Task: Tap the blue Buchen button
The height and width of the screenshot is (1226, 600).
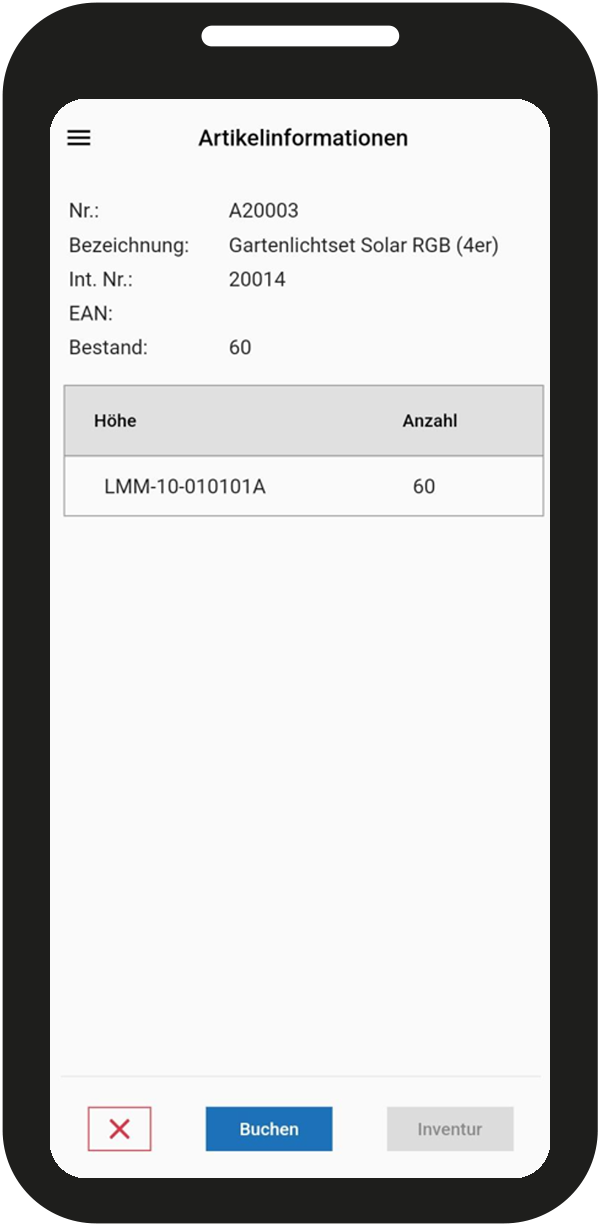Action: click(x=269, y=1129)
